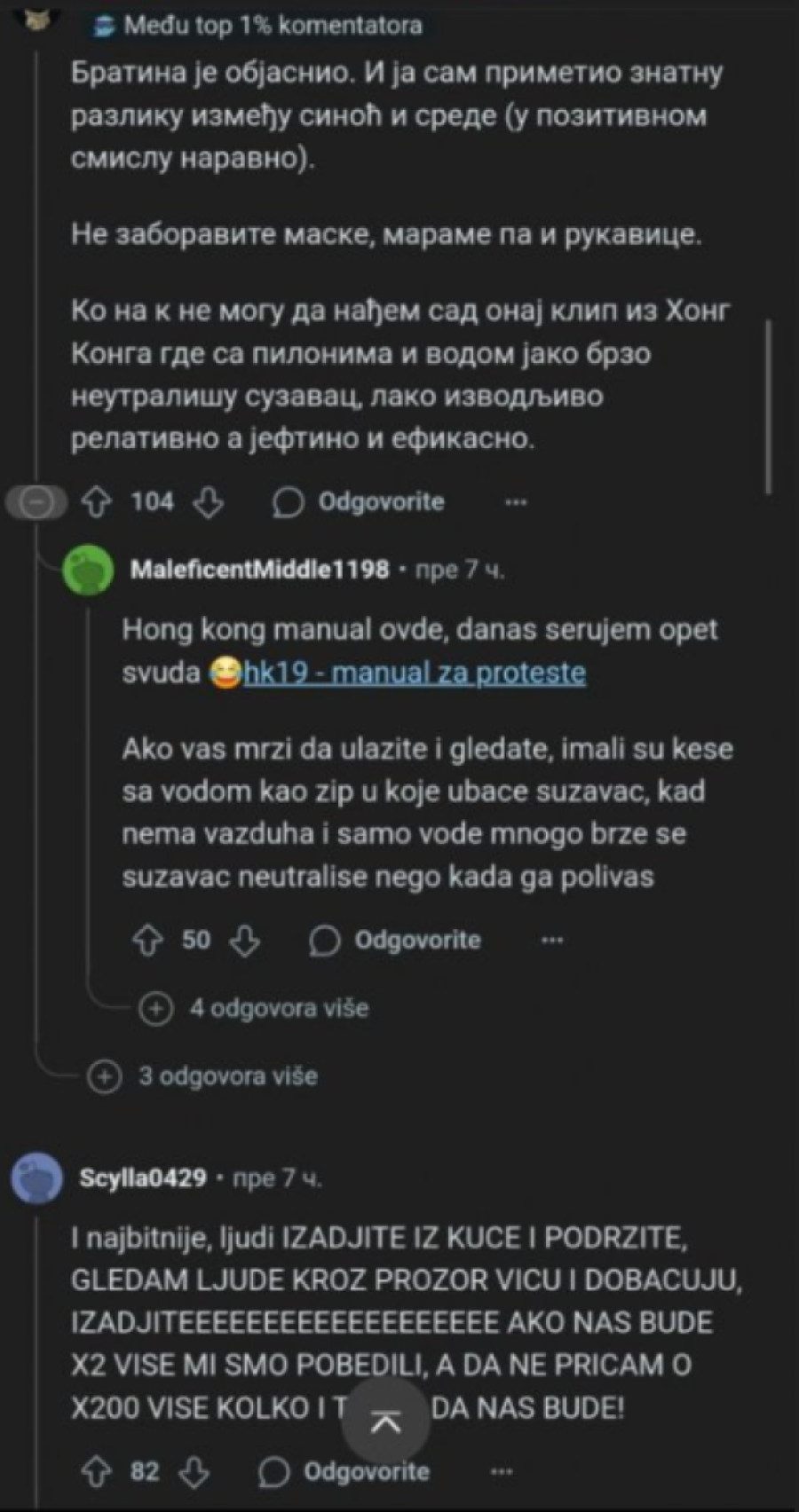Open Scylla0429's profile
The width and height of the screenshot is (799, 1512).
point(142,1178)
